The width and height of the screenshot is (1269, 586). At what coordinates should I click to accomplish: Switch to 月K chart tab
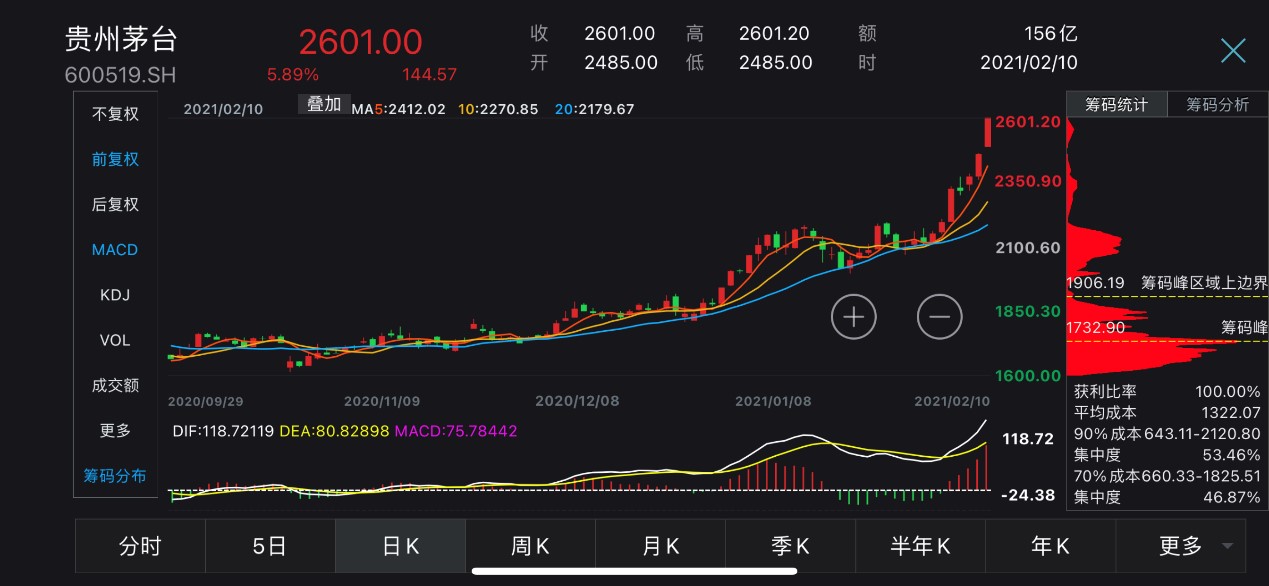pyautogui.click(x=660, y=546)
